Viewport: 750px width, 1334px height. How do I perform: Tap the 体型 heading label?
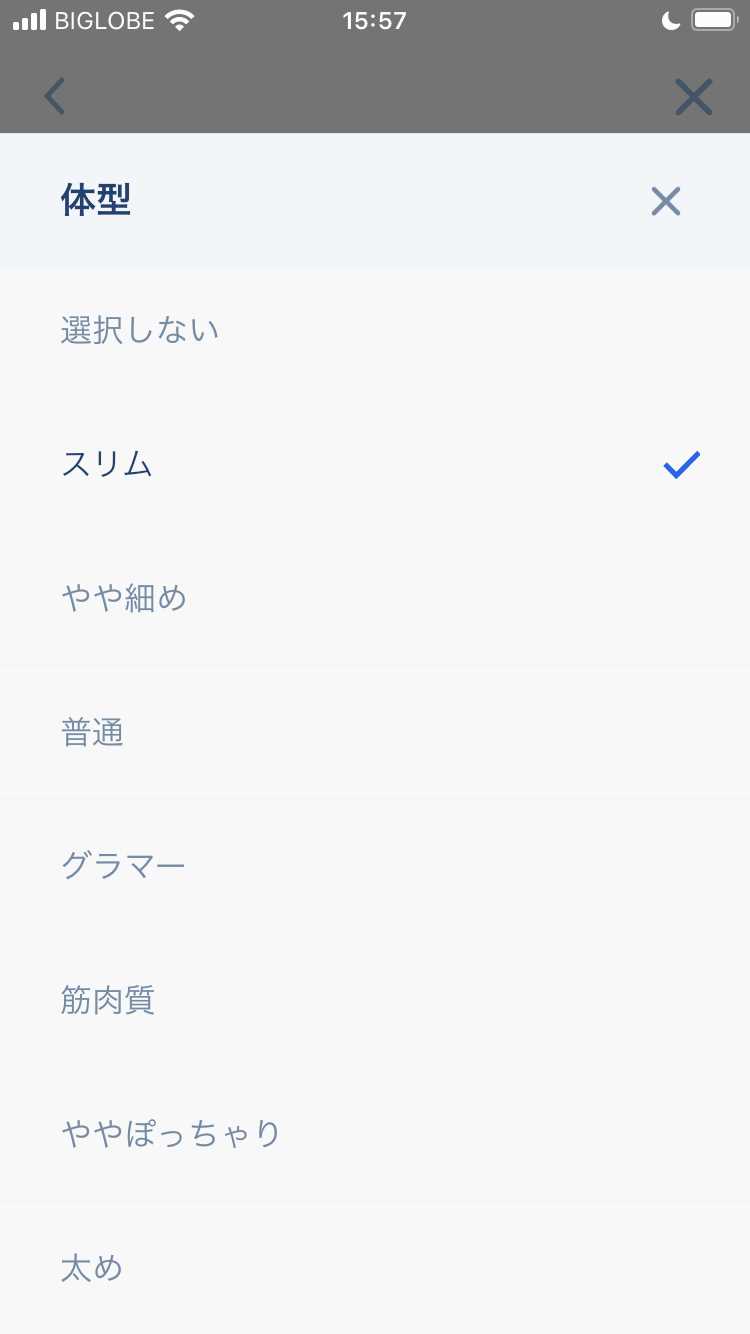coord(96,200)
